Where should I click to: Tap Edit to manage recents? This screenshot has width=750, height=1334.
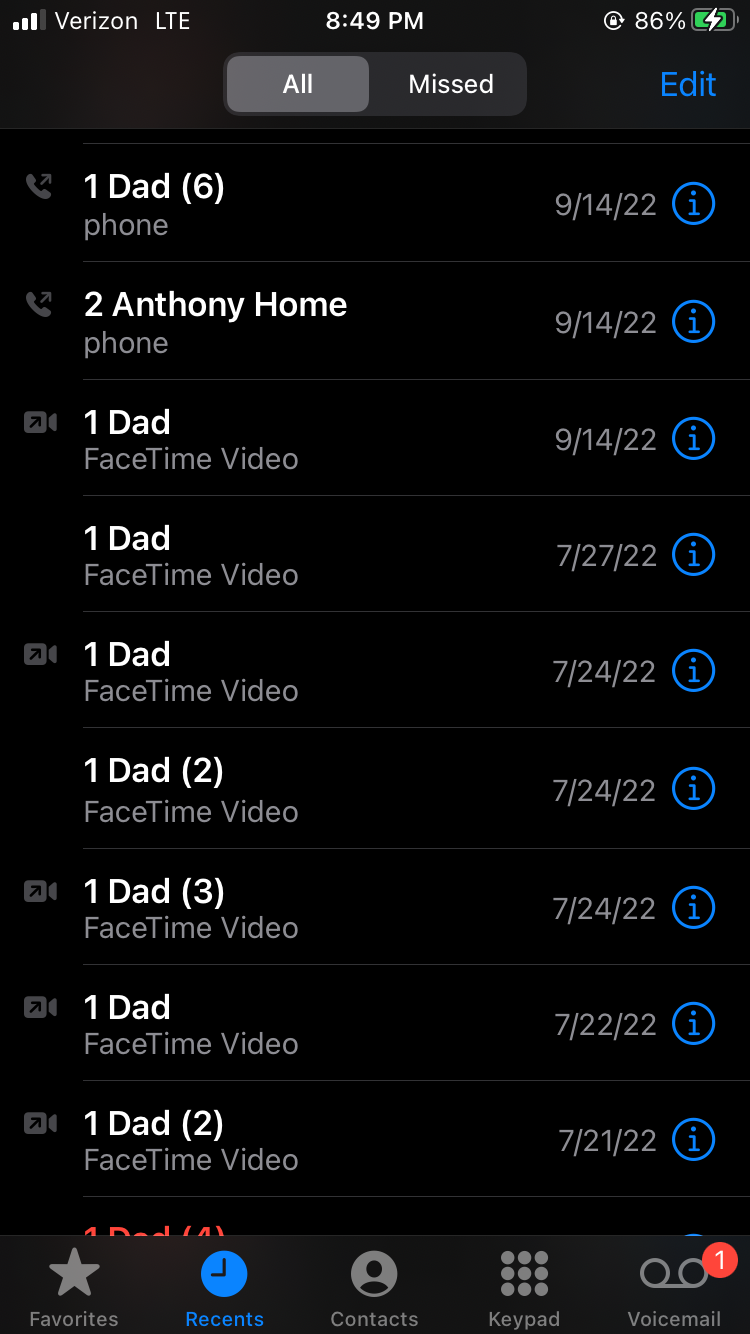tap(688, 84)
